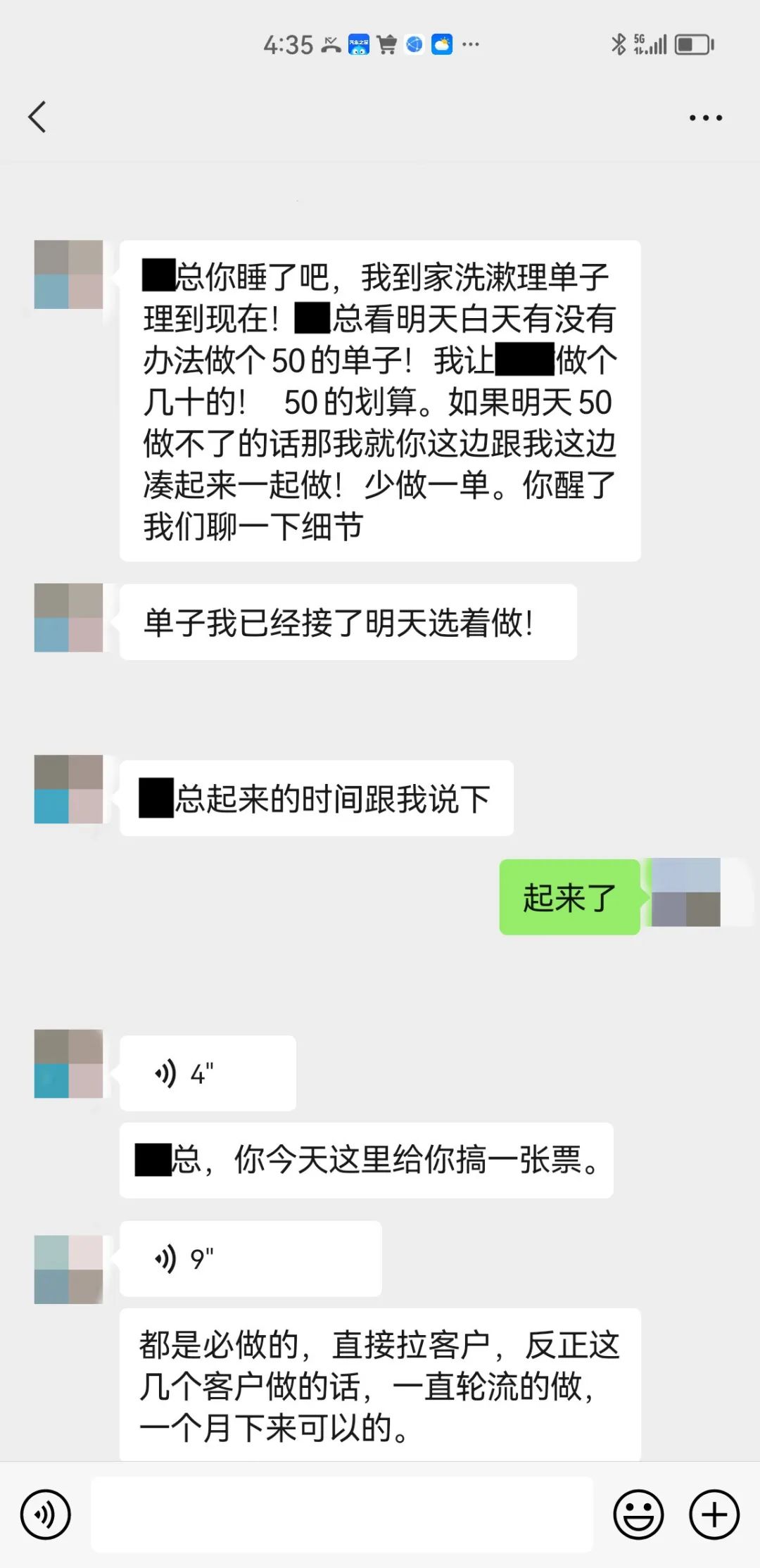Tap the Bluetooth icon in the status bar
Viewport: 760px width, 1568px height.
(618, 44)
